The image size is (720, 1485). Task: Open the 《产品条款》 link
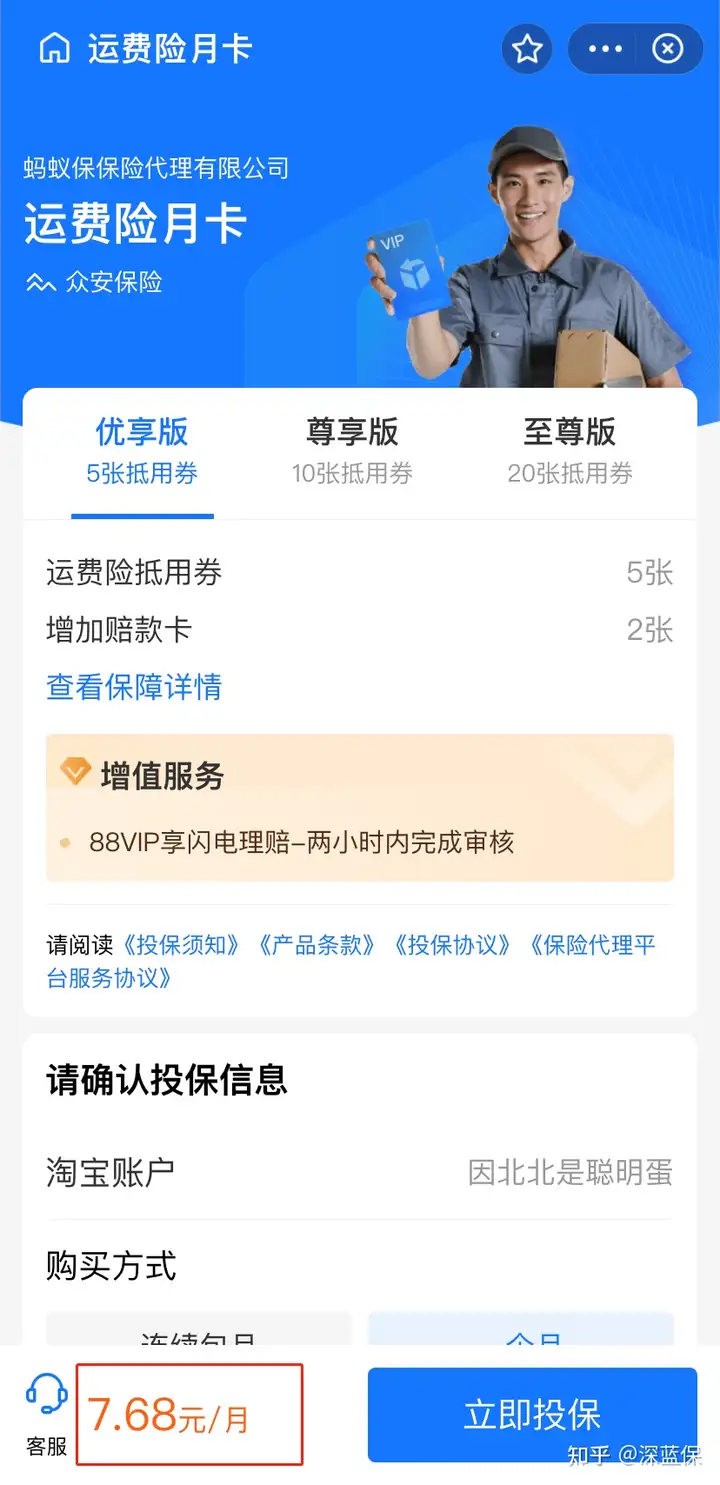pyautogui.click(x=317, y=945)
